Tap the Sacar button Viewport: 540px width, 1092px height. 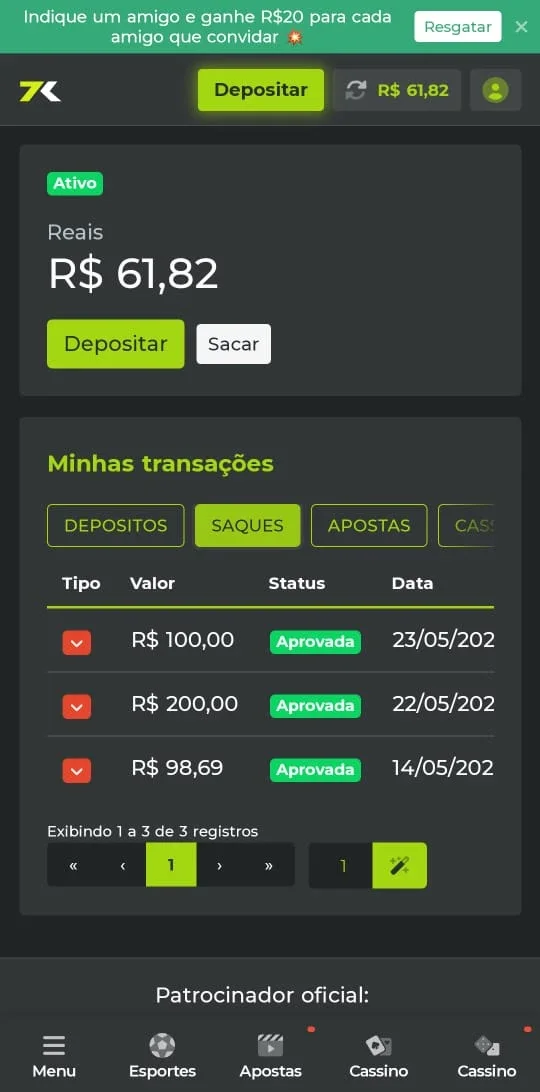tap(233, 344)
